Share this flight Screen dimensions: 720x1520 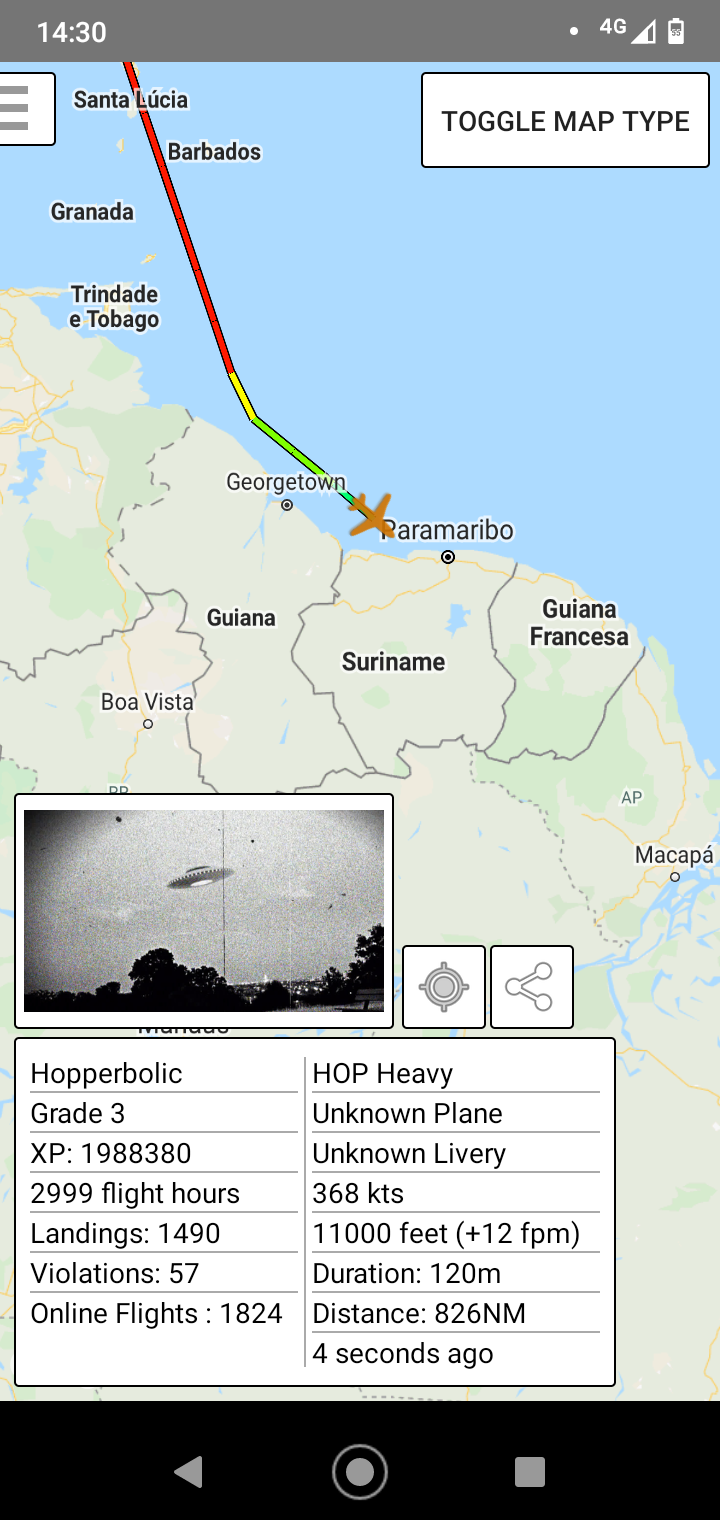531,987
